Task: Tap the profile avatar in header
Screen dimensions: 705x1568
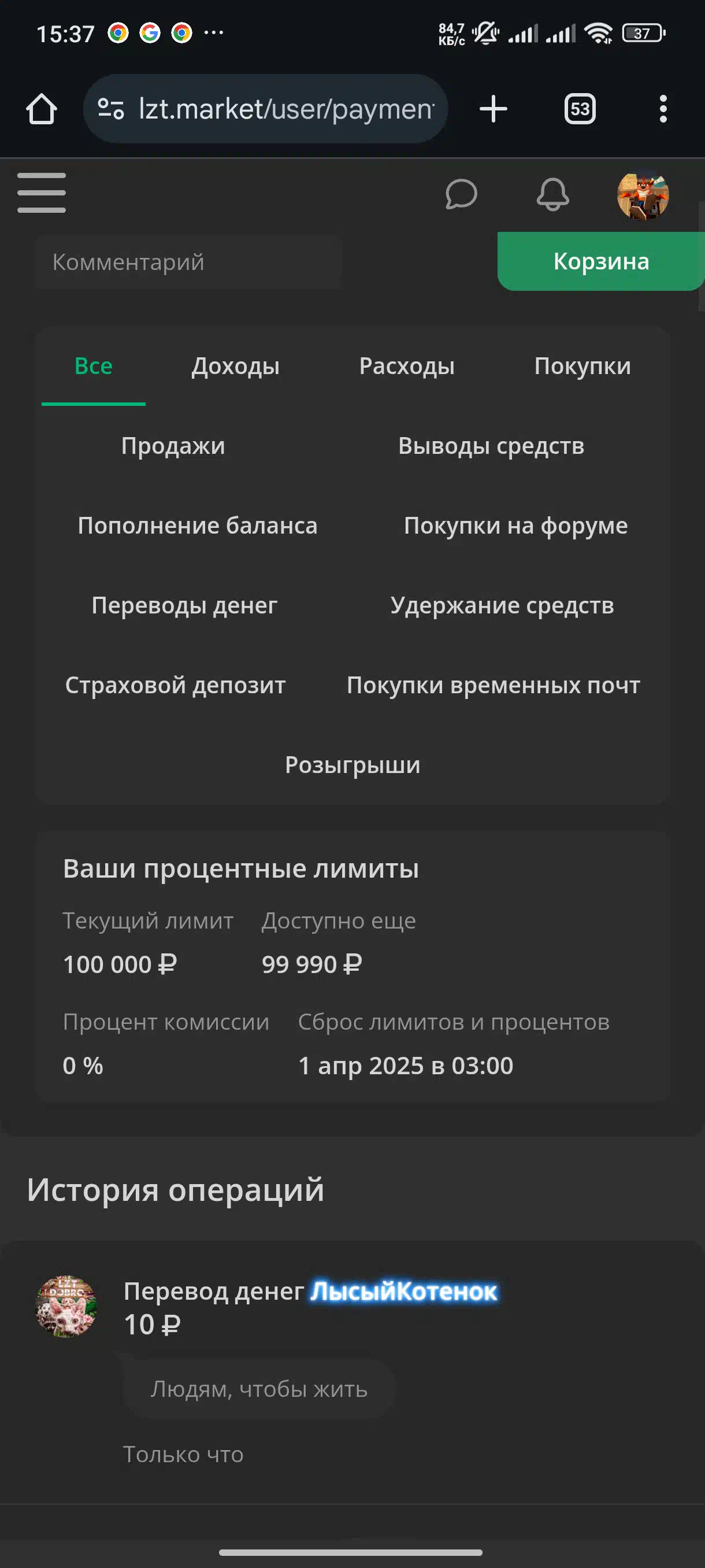Action: [x=643, y=195]
